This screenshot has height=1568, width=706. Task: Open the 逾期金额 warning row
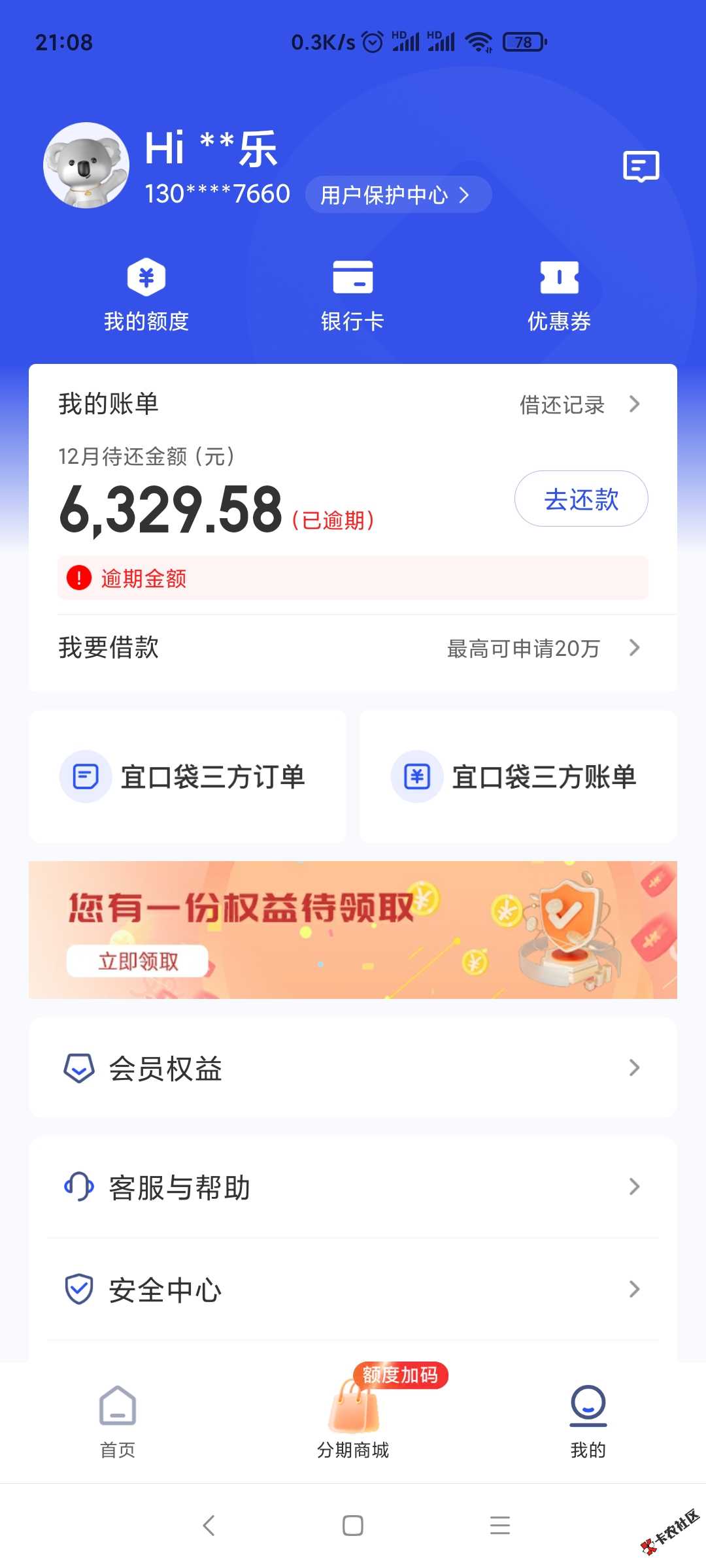coord(352,578)
